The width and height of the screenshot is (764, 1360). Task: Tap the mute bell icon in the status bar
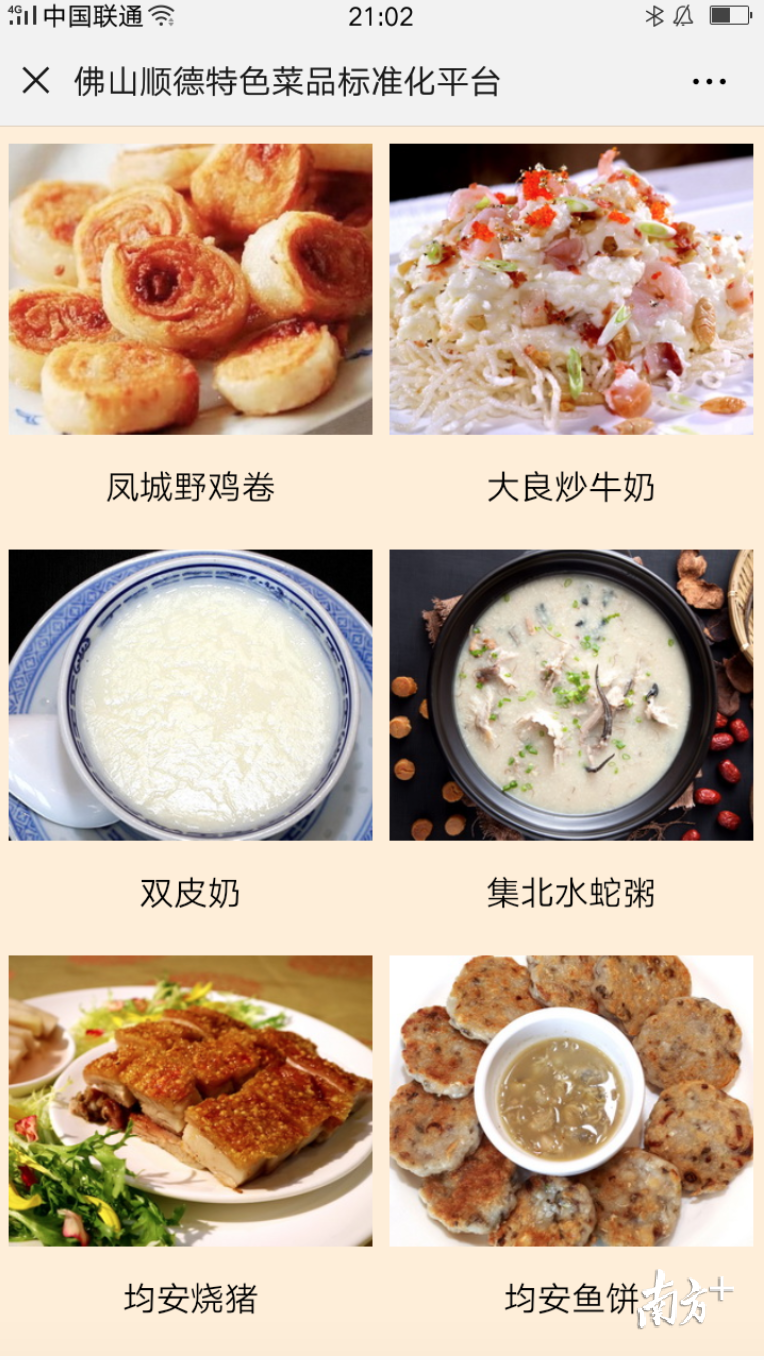pos(684,15)
